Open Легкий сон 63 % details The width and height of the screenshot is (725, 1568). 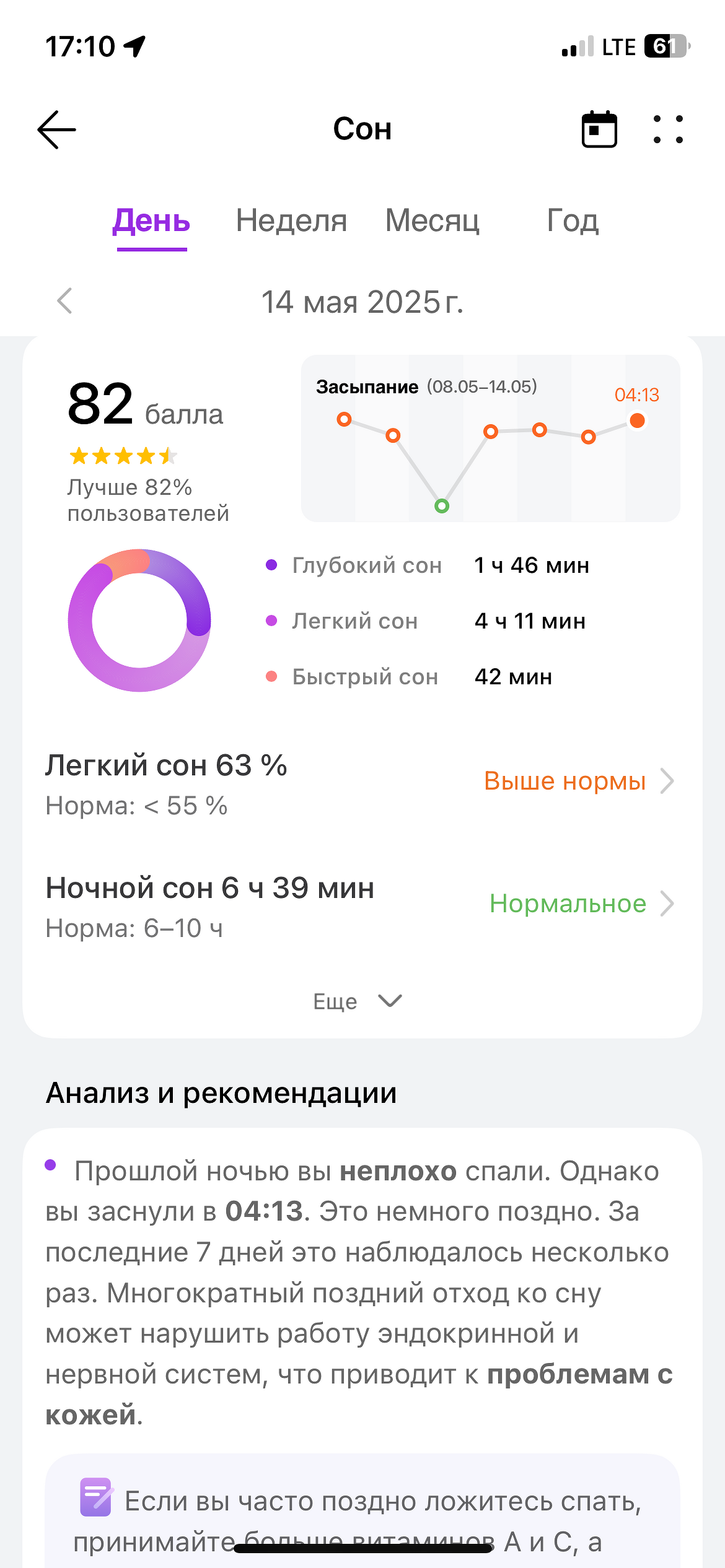[359, 782]
